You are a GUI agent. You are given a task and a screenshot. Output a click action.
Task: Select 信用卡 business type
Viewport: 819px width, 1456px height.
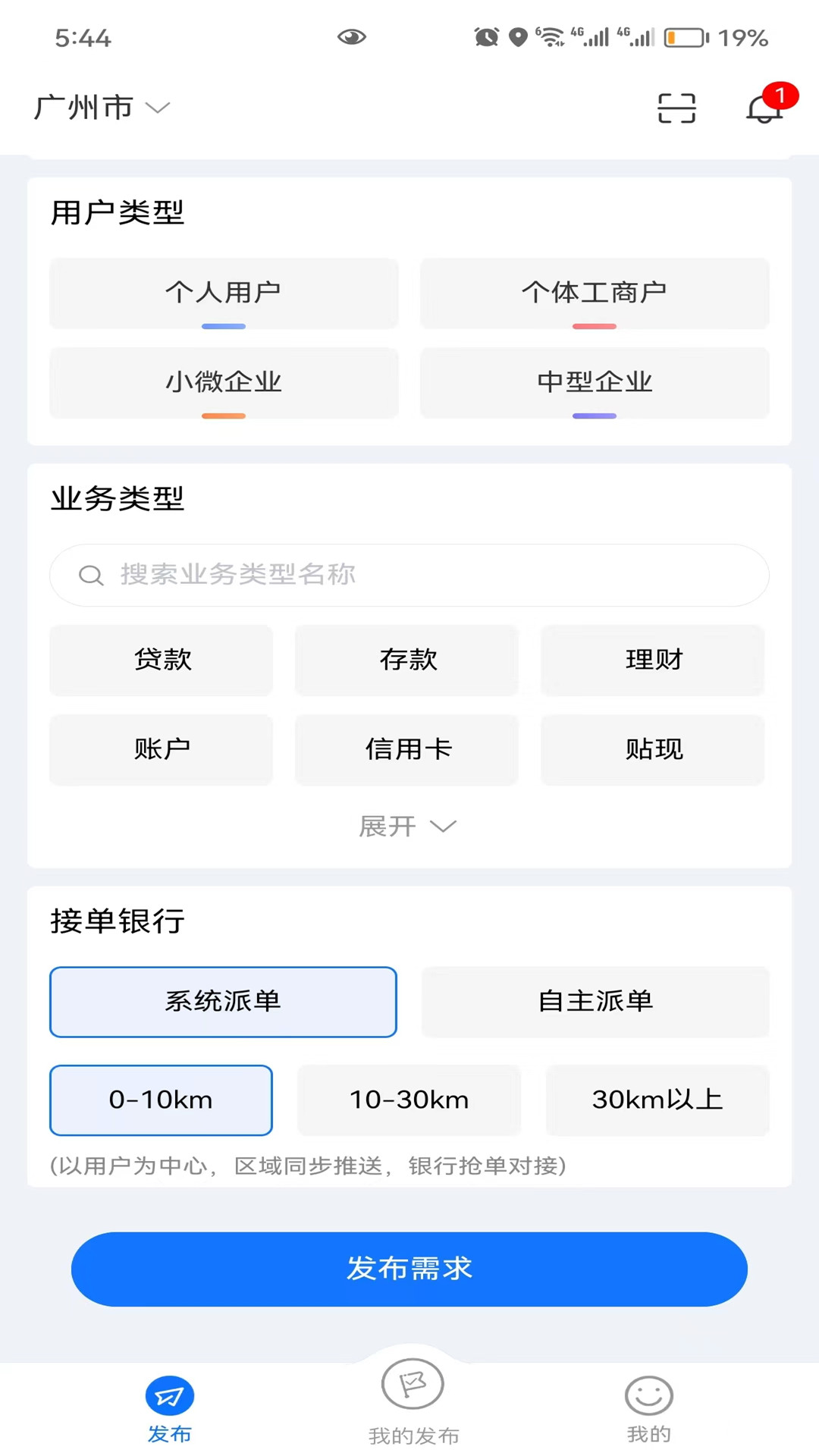point(406,749)
